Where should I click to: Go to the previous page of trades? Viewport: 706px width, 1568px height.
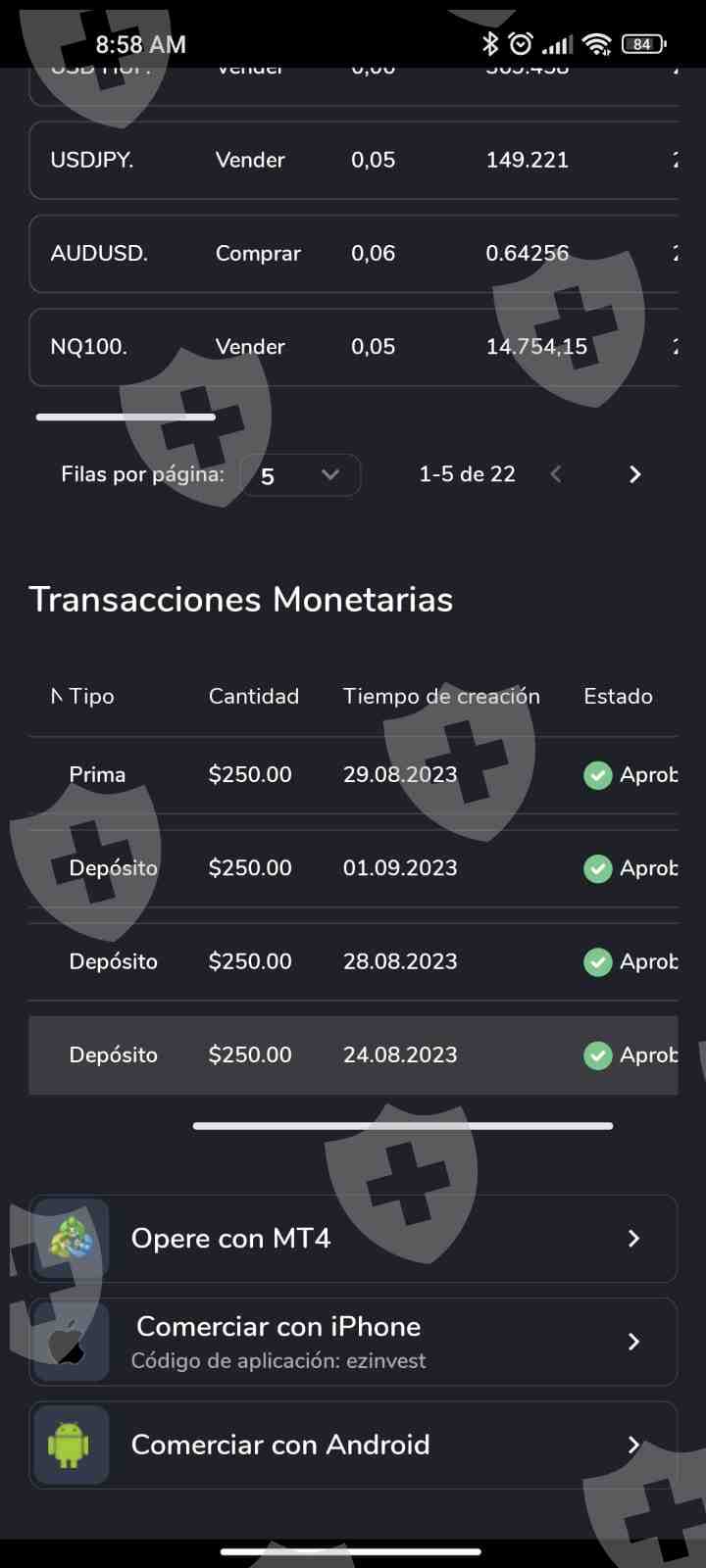556,475
